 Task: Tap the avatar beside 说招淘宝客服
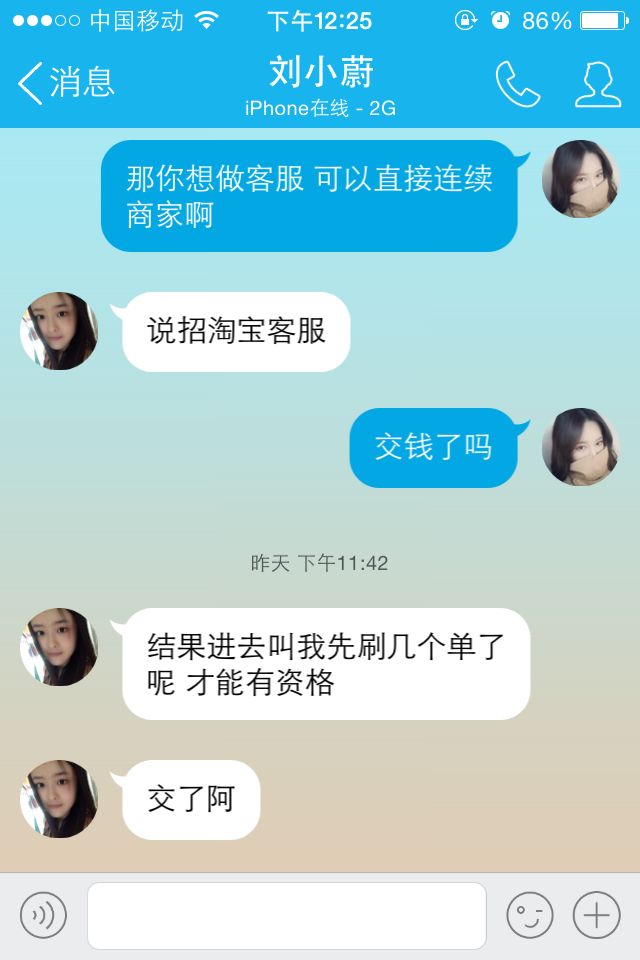click(x=59, y=331)
